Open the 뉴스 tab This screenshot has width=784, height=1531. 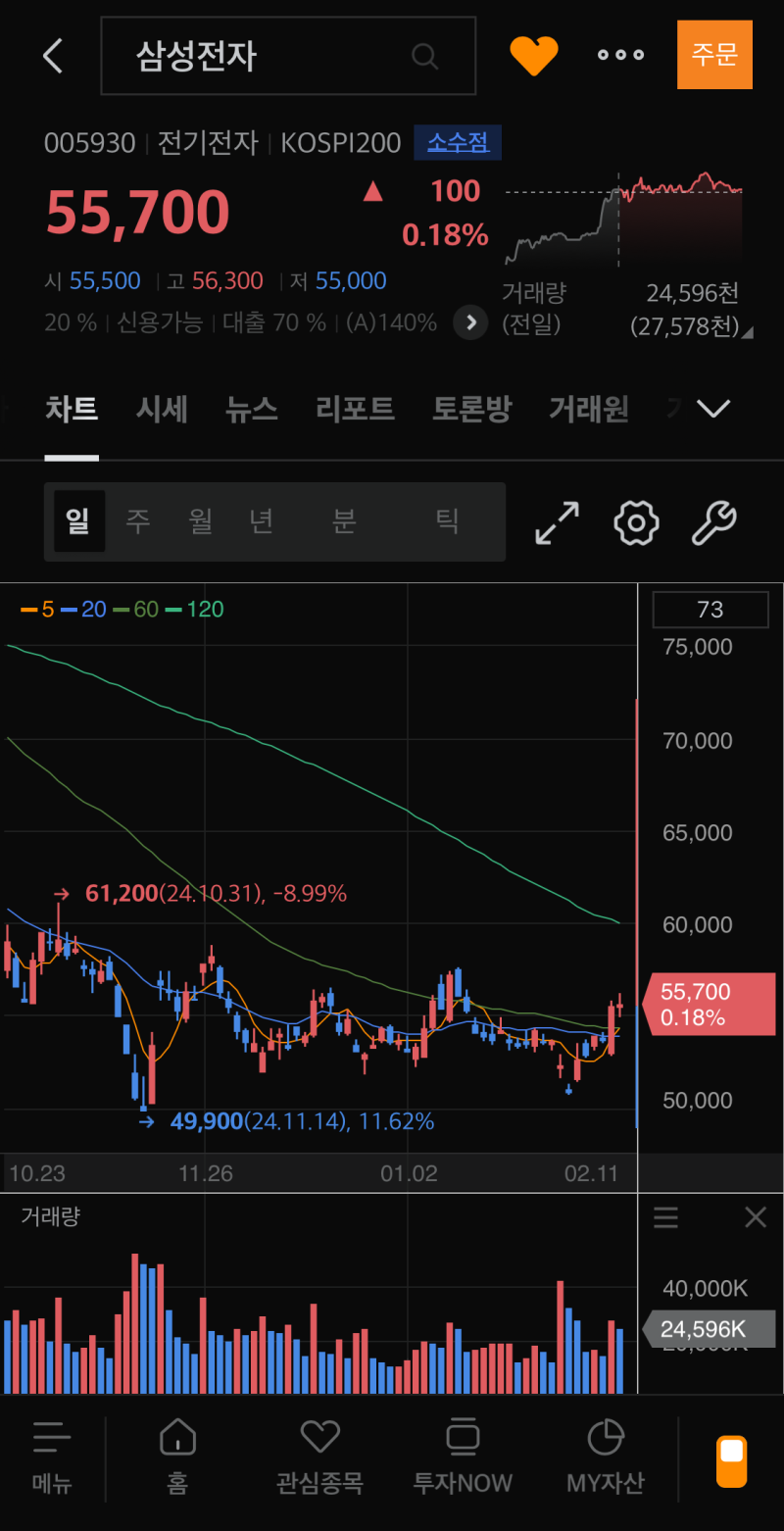[x=251, y=411]
